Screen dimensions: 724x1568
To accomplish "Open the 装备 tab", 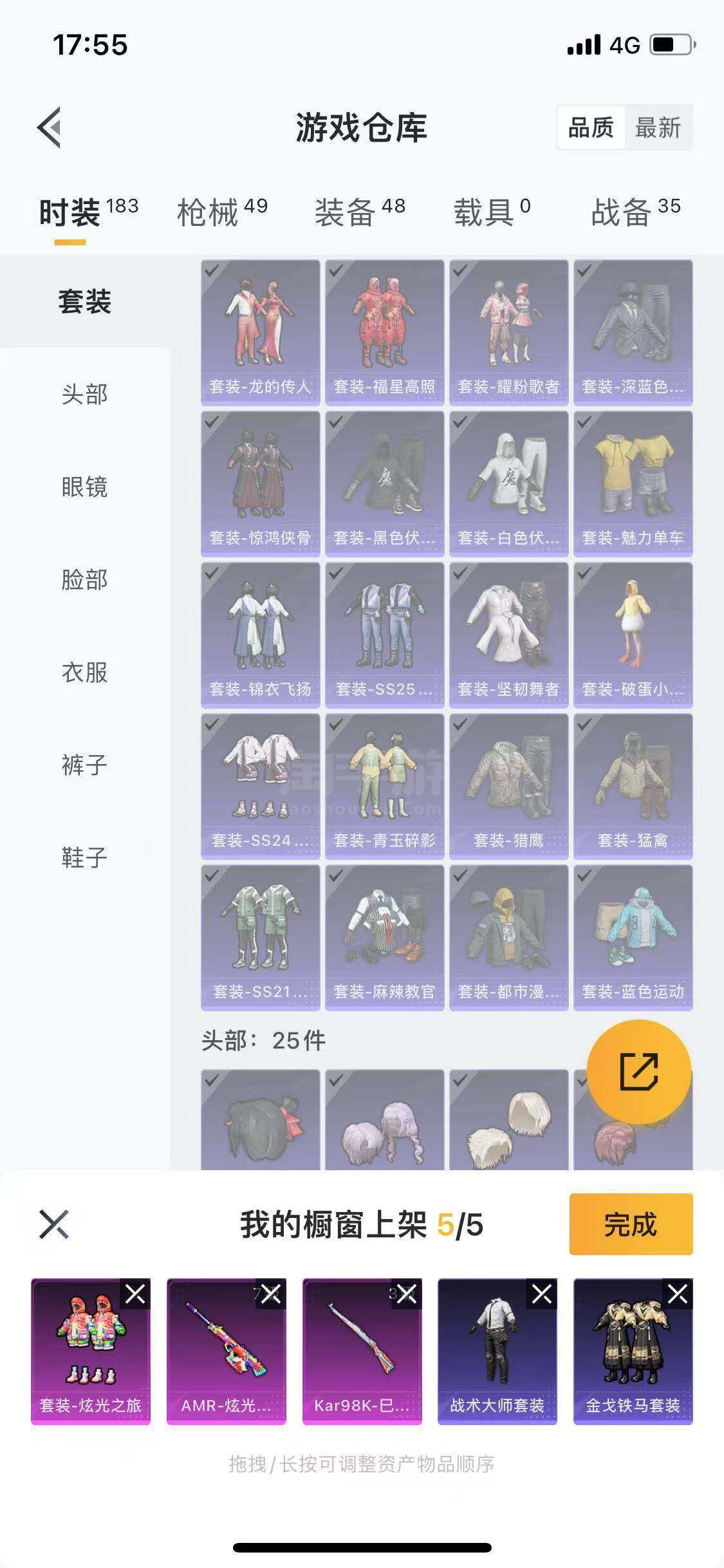I will pos(359,212).
